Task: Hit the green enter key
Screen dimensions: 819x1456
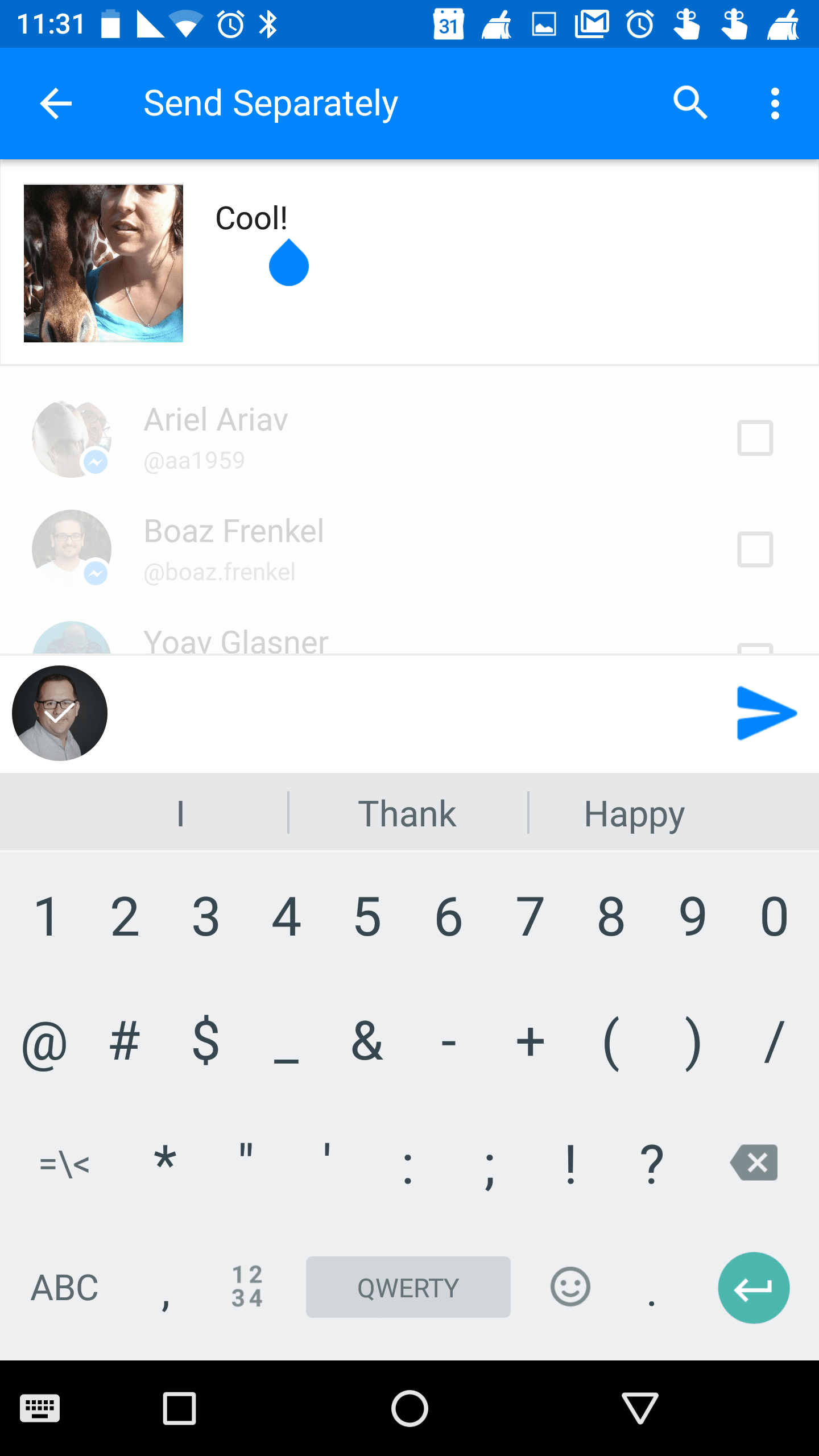Action: pos(754,1288)
